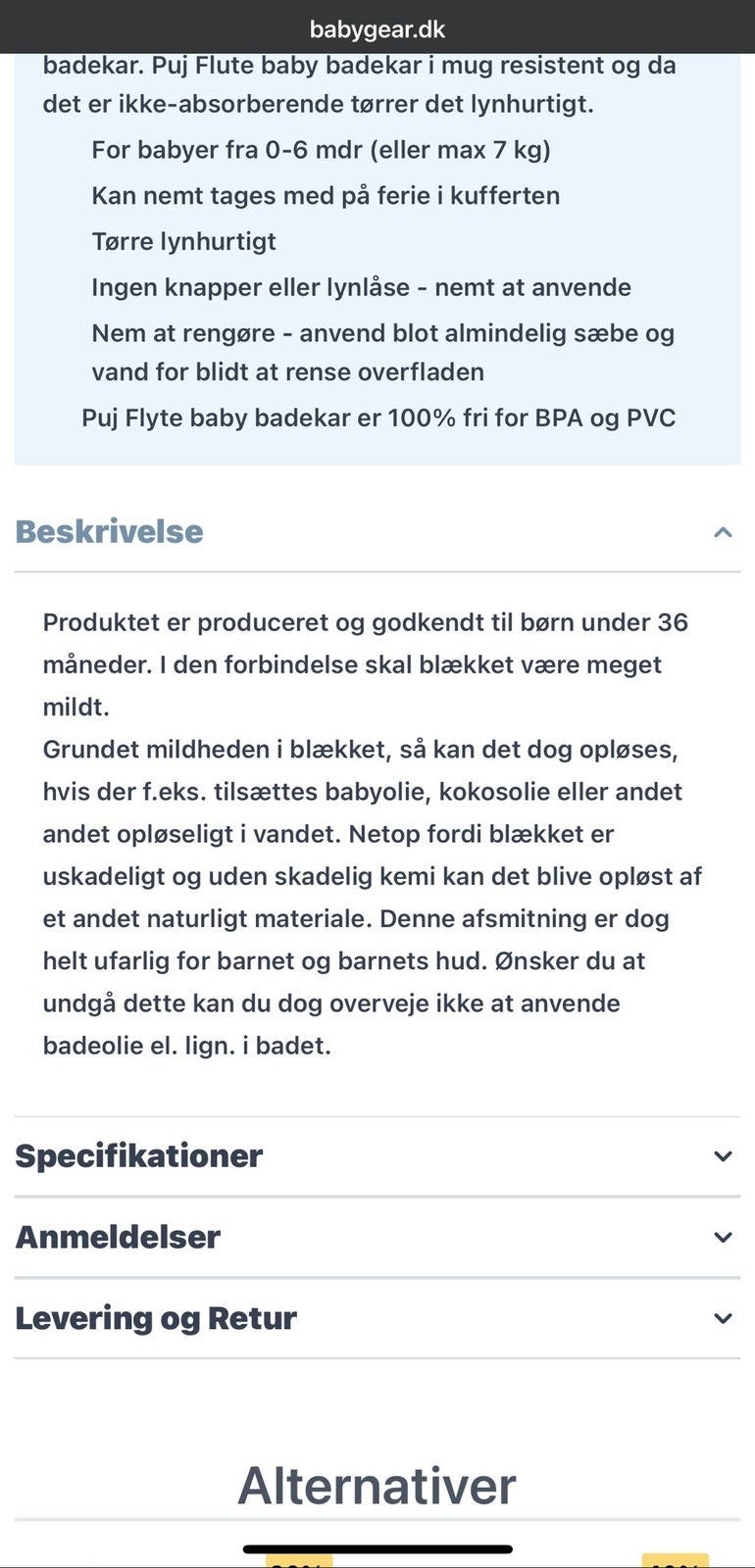Click the Specifikationer heading text

tap(137, 1155)
